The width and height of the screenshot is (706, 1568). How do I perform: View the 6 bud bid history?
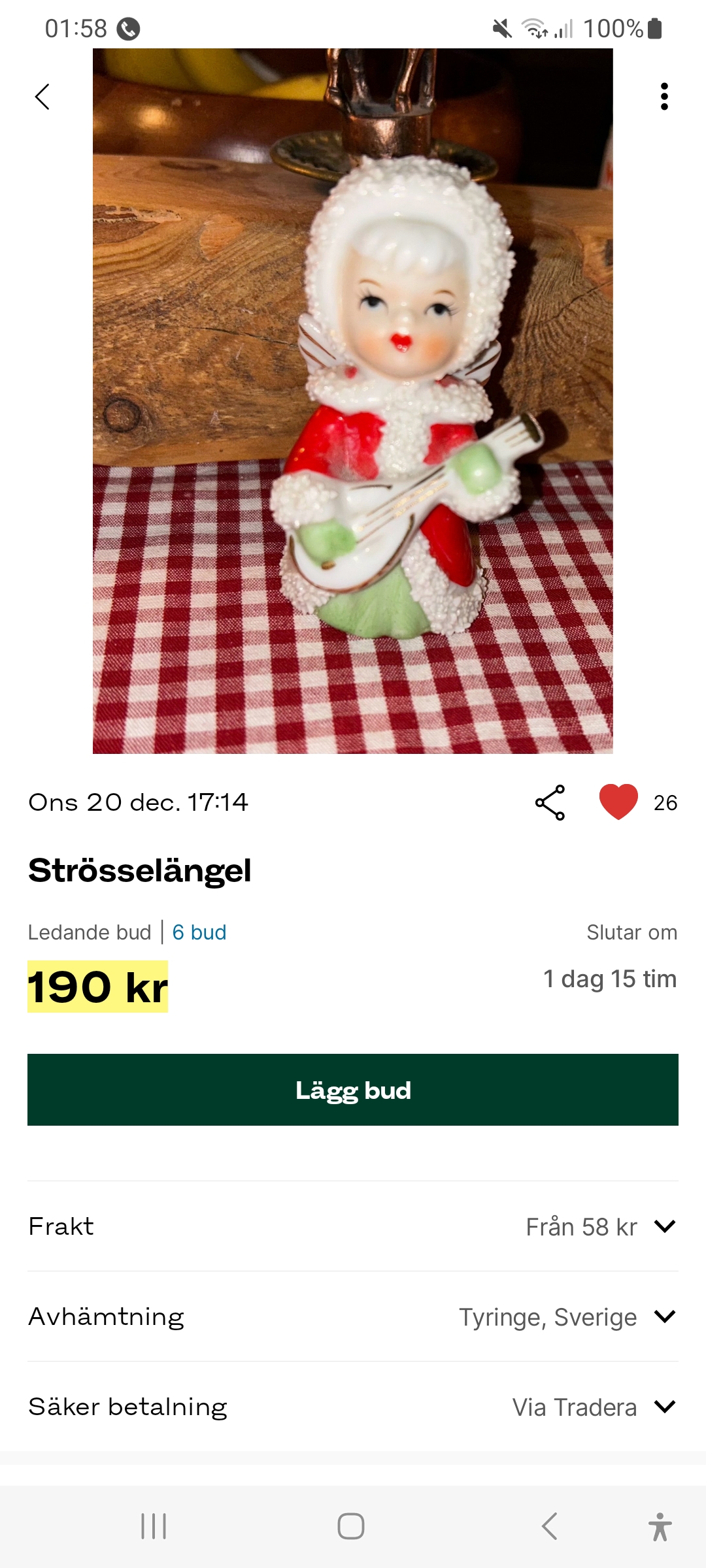point(199,932)
